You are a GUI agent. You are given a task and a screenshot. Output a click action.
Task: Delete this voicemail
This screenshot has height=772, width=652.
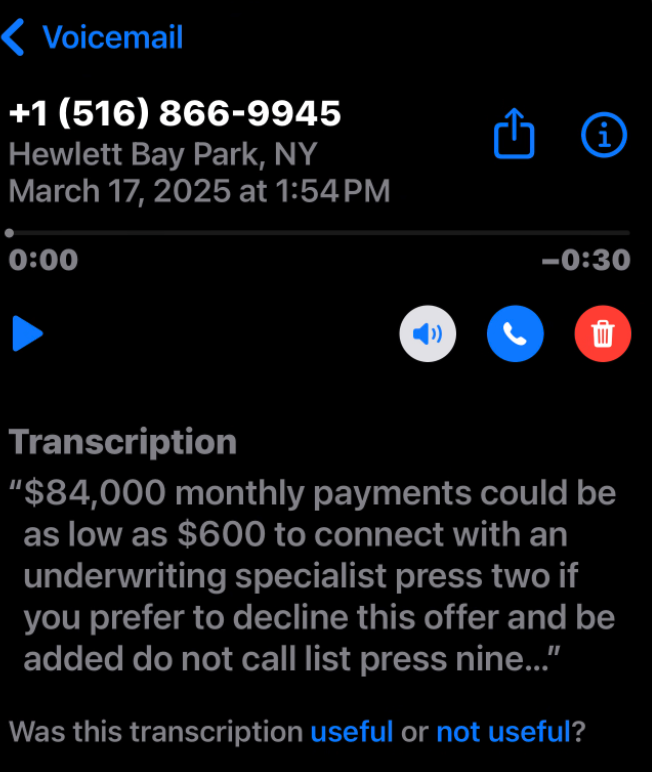pyautogui.click(x=603, y=333)
